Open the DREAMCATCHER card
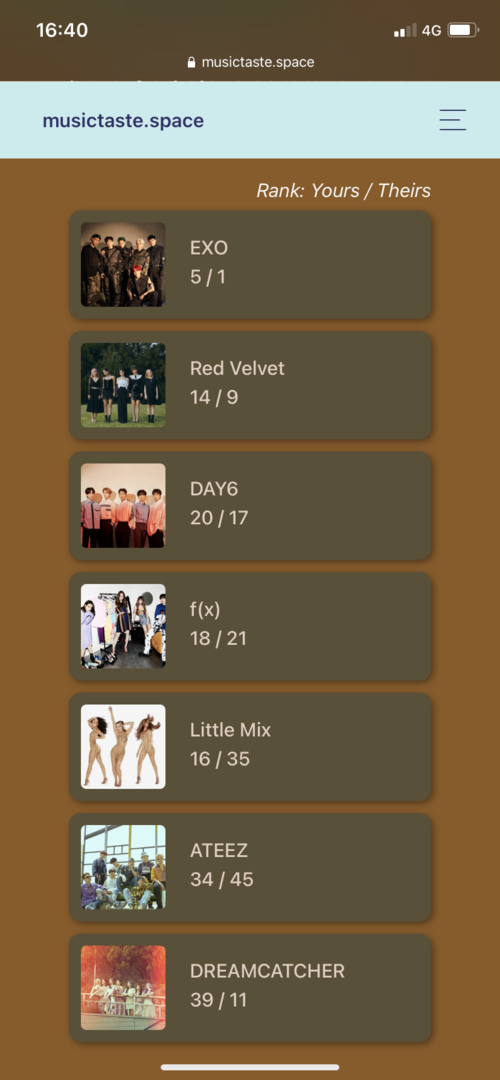The width and height of the screenshot is (500, 1080). click(250, 988)
